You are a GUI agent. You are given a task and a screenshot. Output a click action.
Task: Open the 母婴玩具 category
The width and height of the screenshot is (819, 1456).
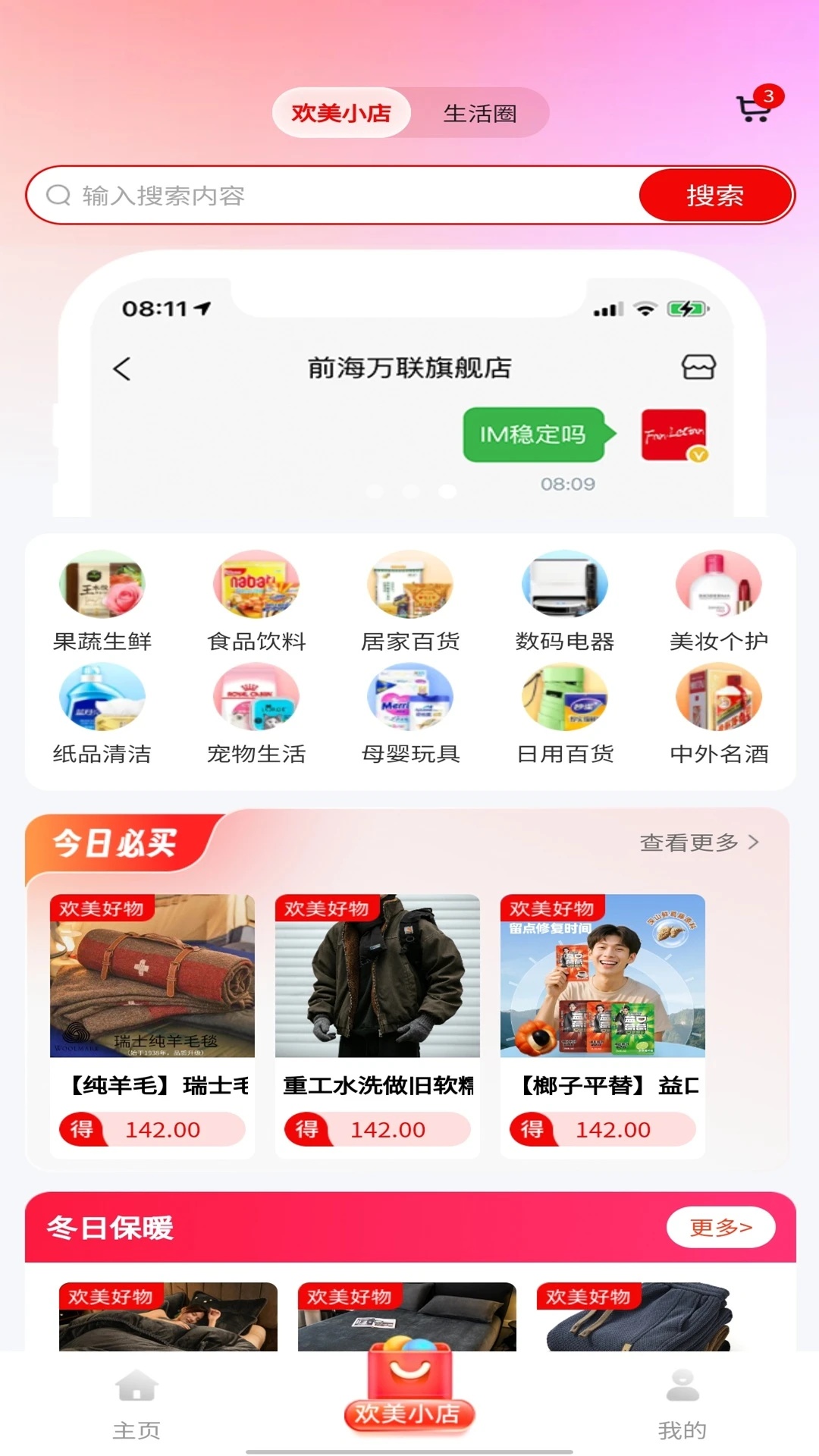410,713
